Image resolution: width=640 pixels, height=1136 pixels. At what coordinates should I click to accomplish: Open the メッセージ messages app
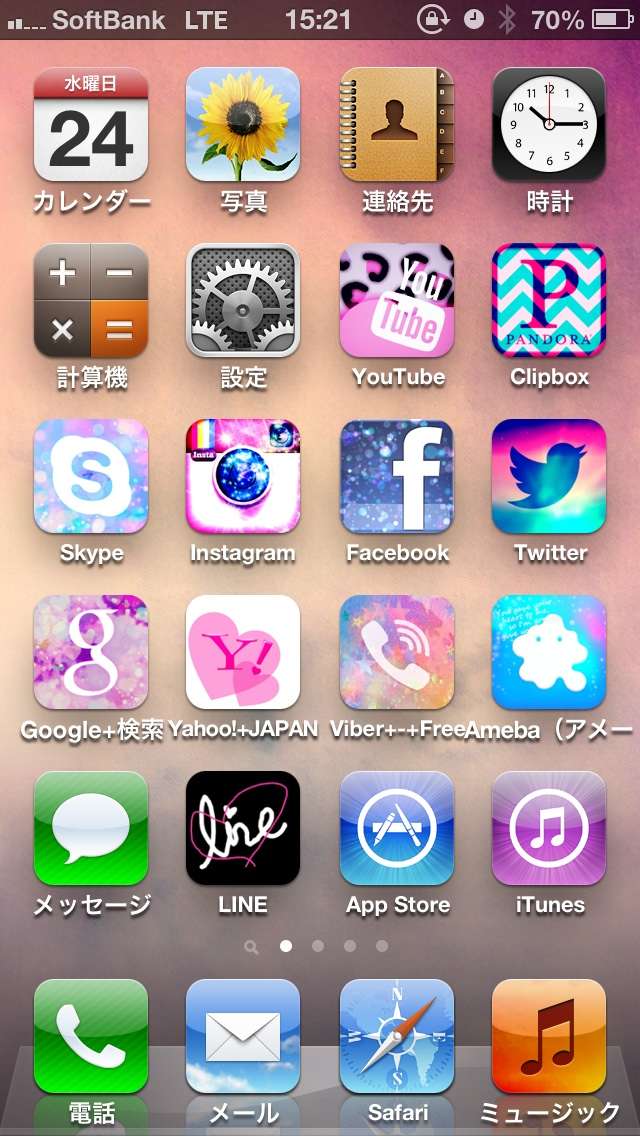click(91, 829)
